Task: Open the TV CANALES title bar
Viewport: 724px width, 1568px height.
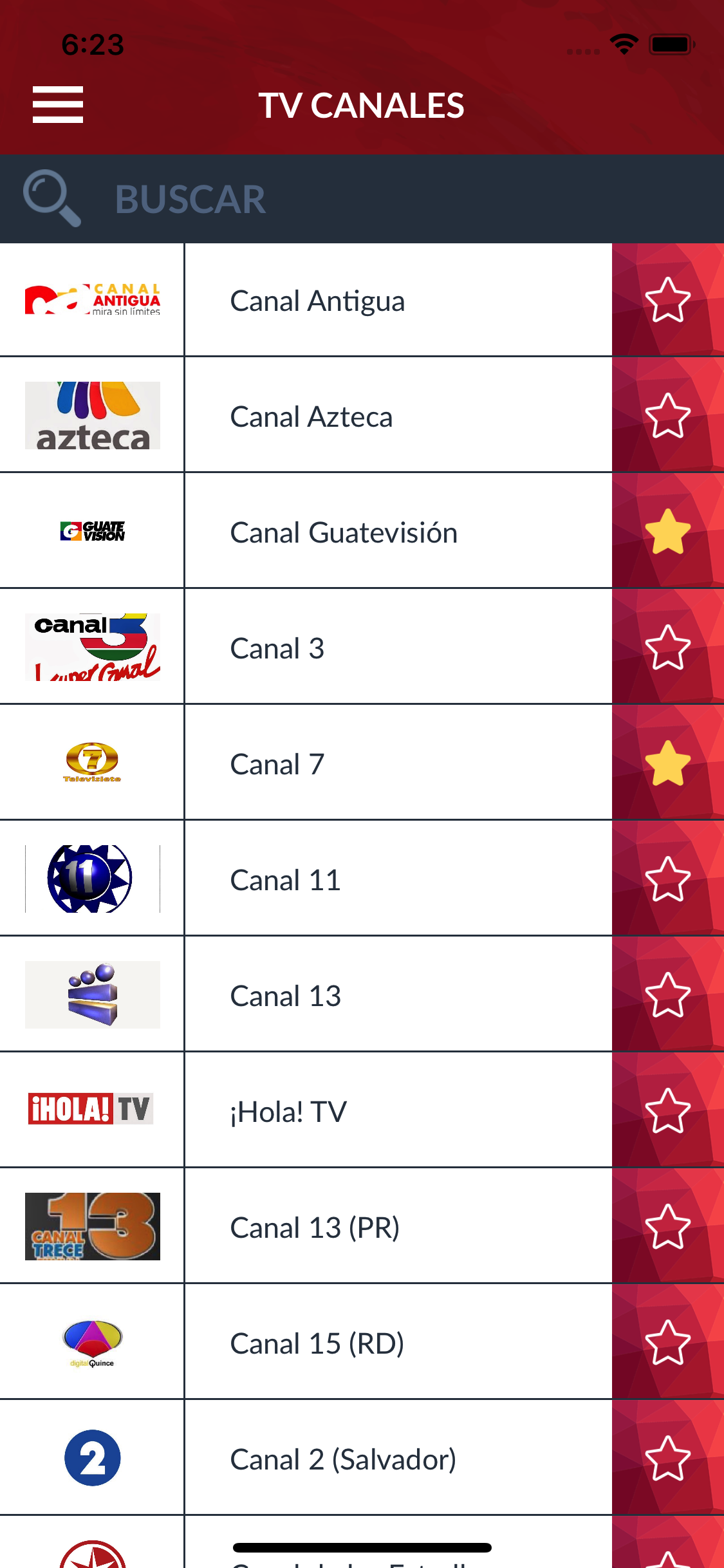Action: [x=362, y=104]
